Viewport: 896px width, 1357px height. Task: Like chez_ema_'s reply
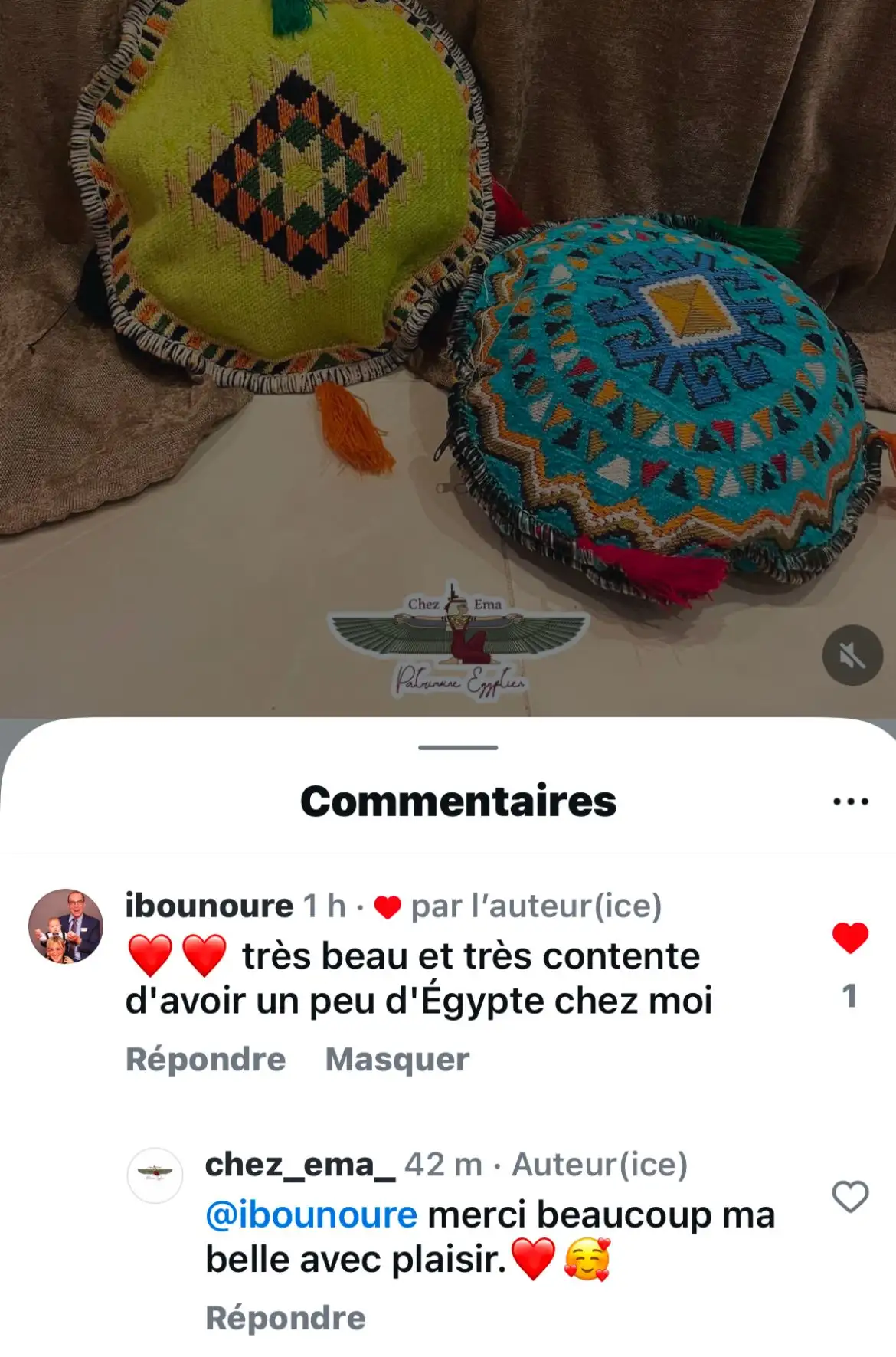pyautogui.click(x=850, y=1196)
